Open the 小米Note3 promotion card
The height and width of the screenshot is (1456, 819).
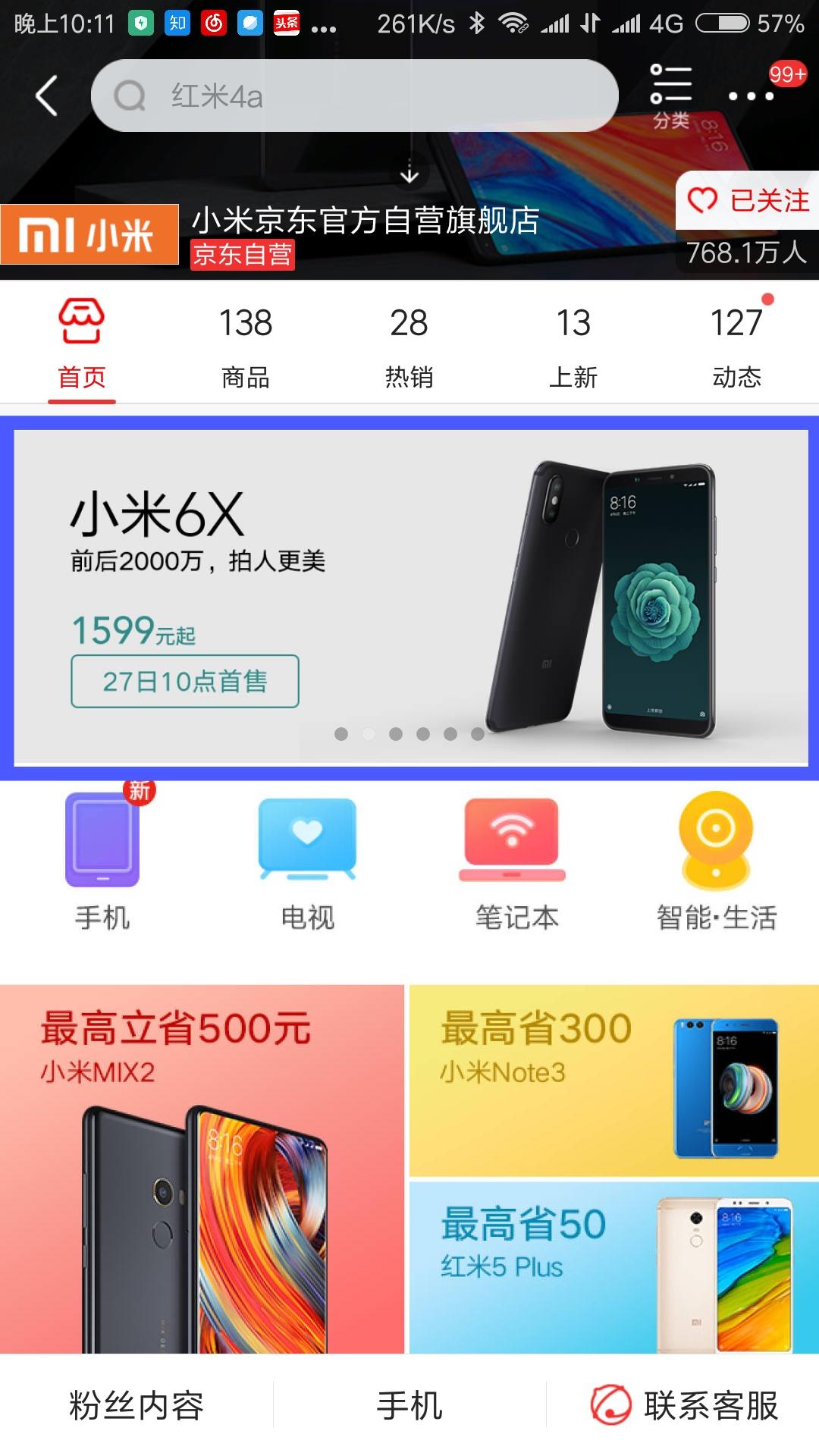[x=613, y=1080]
